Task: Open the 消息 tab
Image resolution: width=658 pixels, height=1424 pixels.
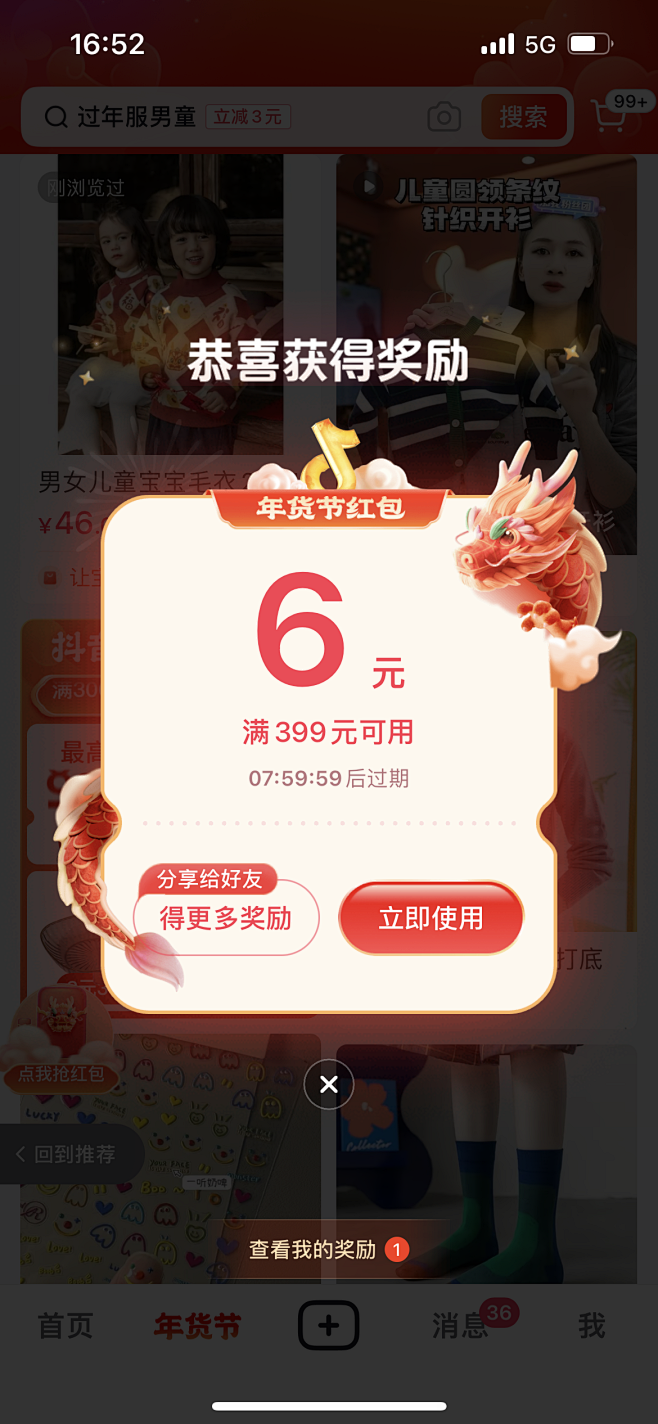Action: pyautogui.click(x=462, y=1326)
